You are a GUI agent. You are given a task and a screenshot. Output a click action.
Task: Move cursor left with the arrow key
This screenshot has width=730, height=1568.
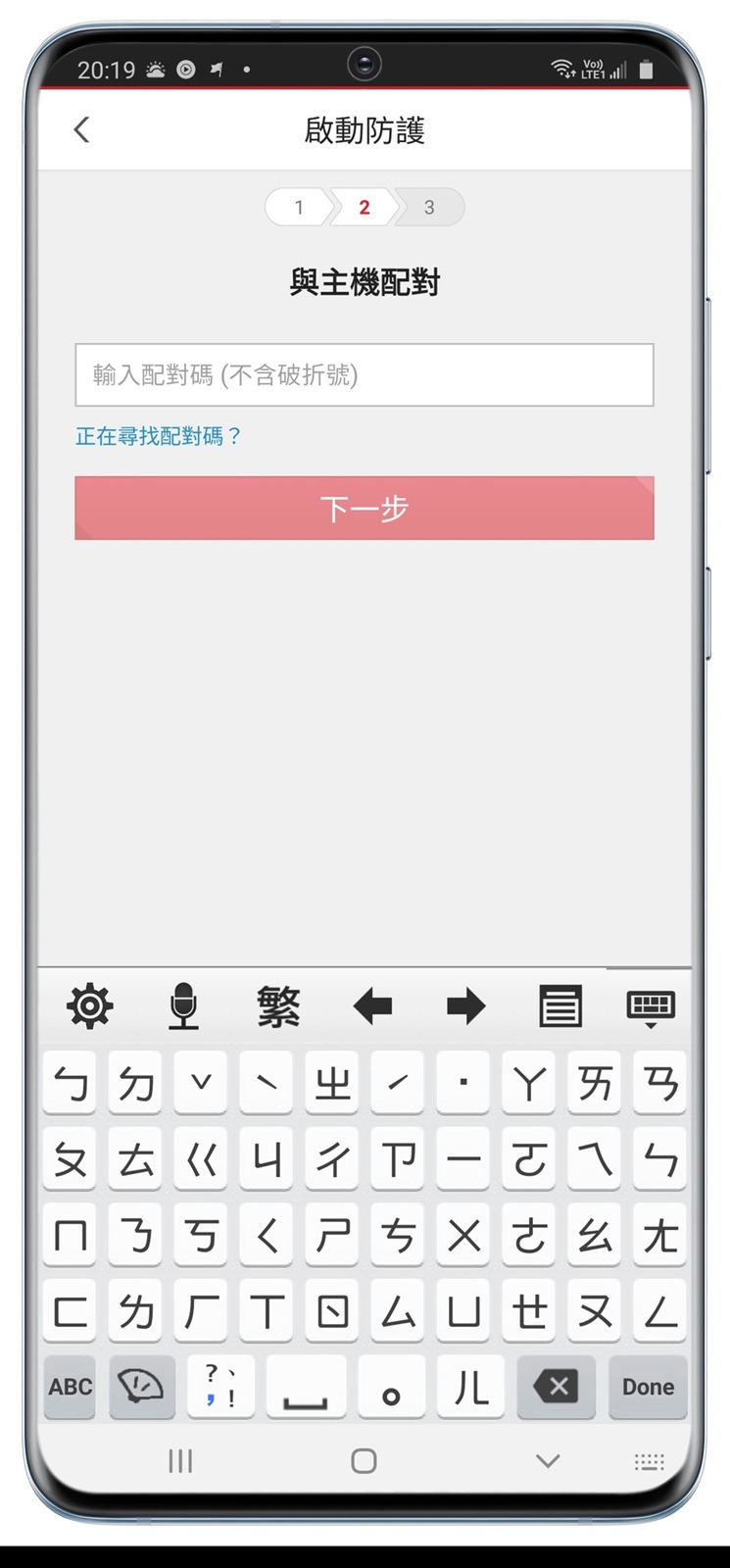pyautogui.click(x=372, y=1006)
